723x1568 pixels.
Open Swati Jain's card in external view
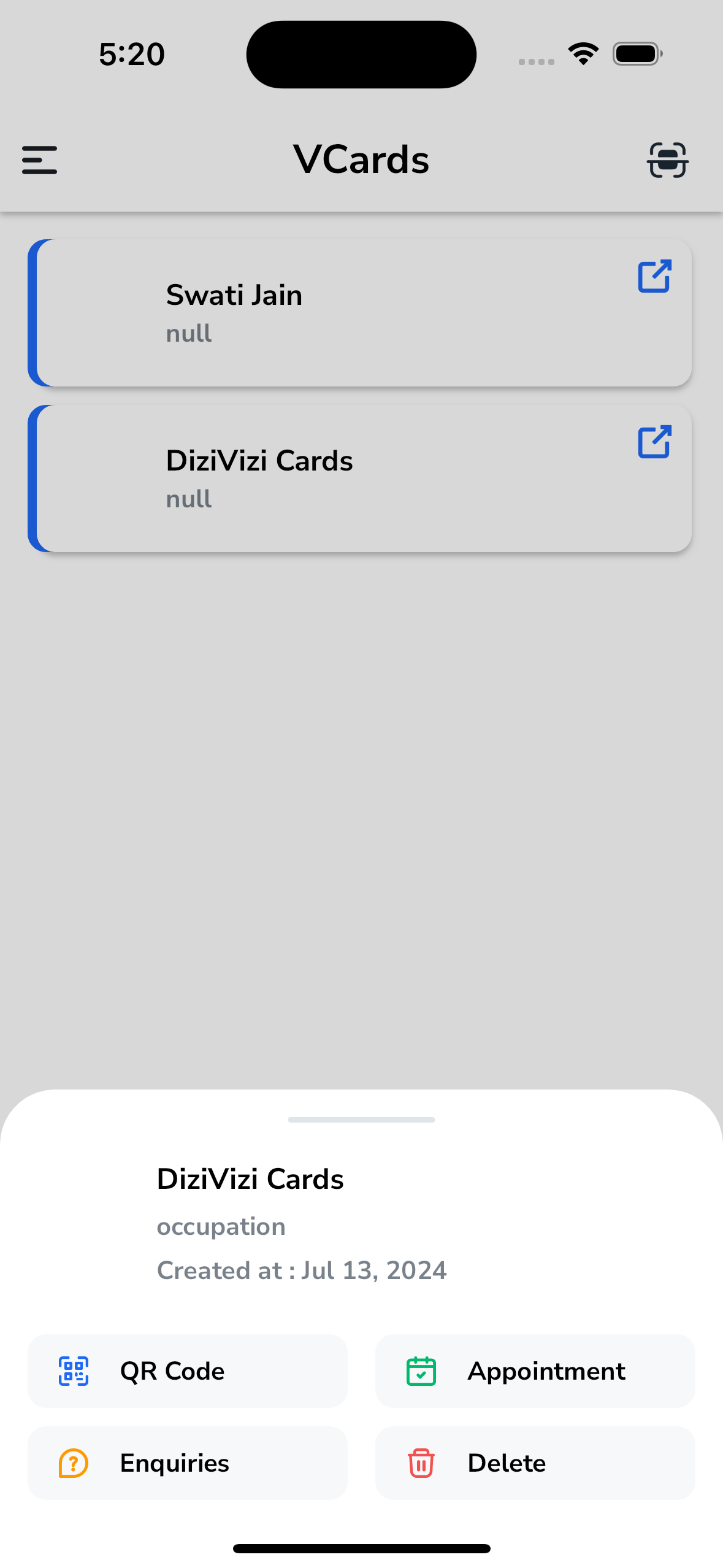pyautogui.click(x=654, y=277)
